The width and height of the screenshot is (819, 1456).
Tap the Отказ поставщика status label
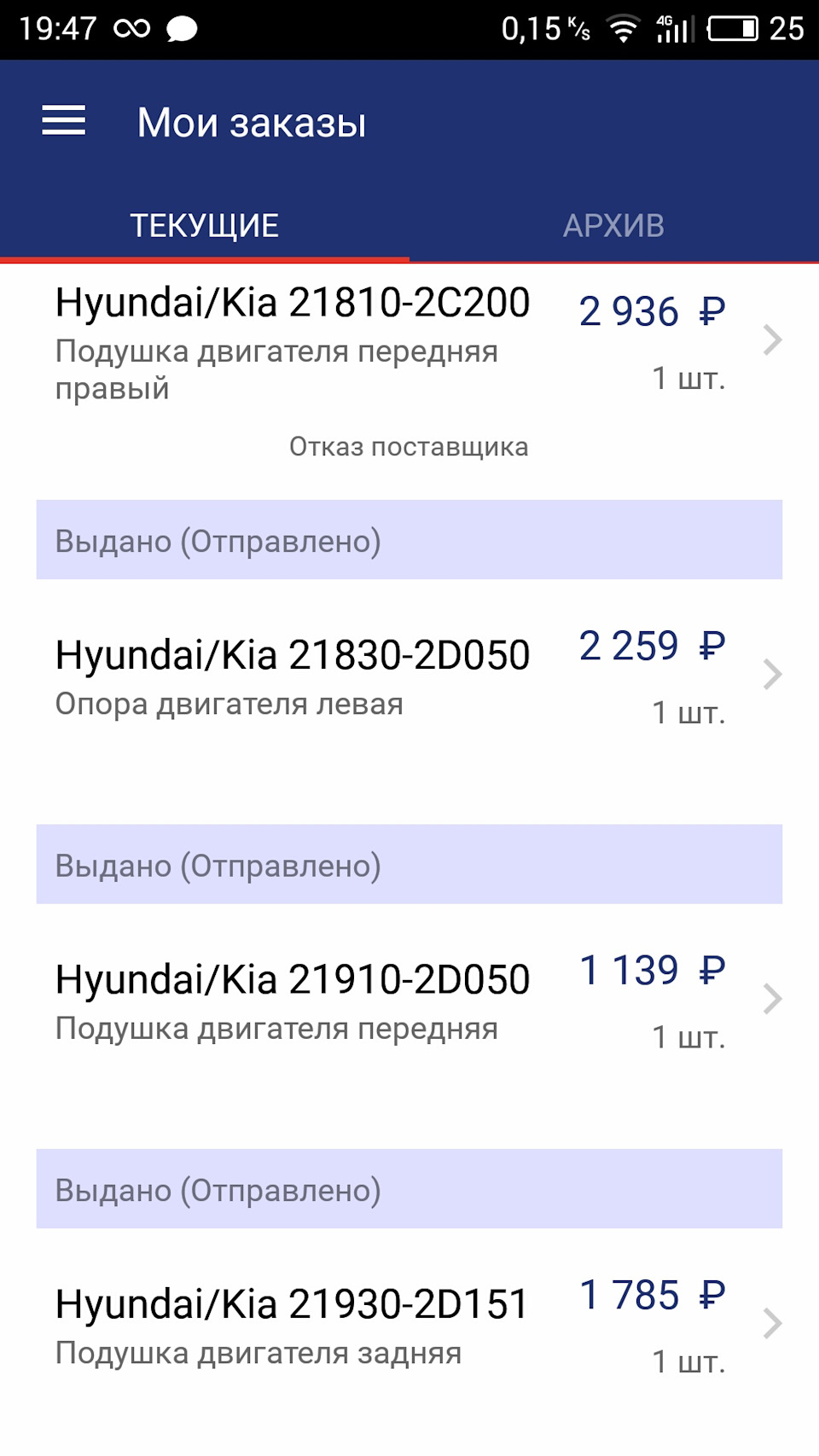(409, 446)
